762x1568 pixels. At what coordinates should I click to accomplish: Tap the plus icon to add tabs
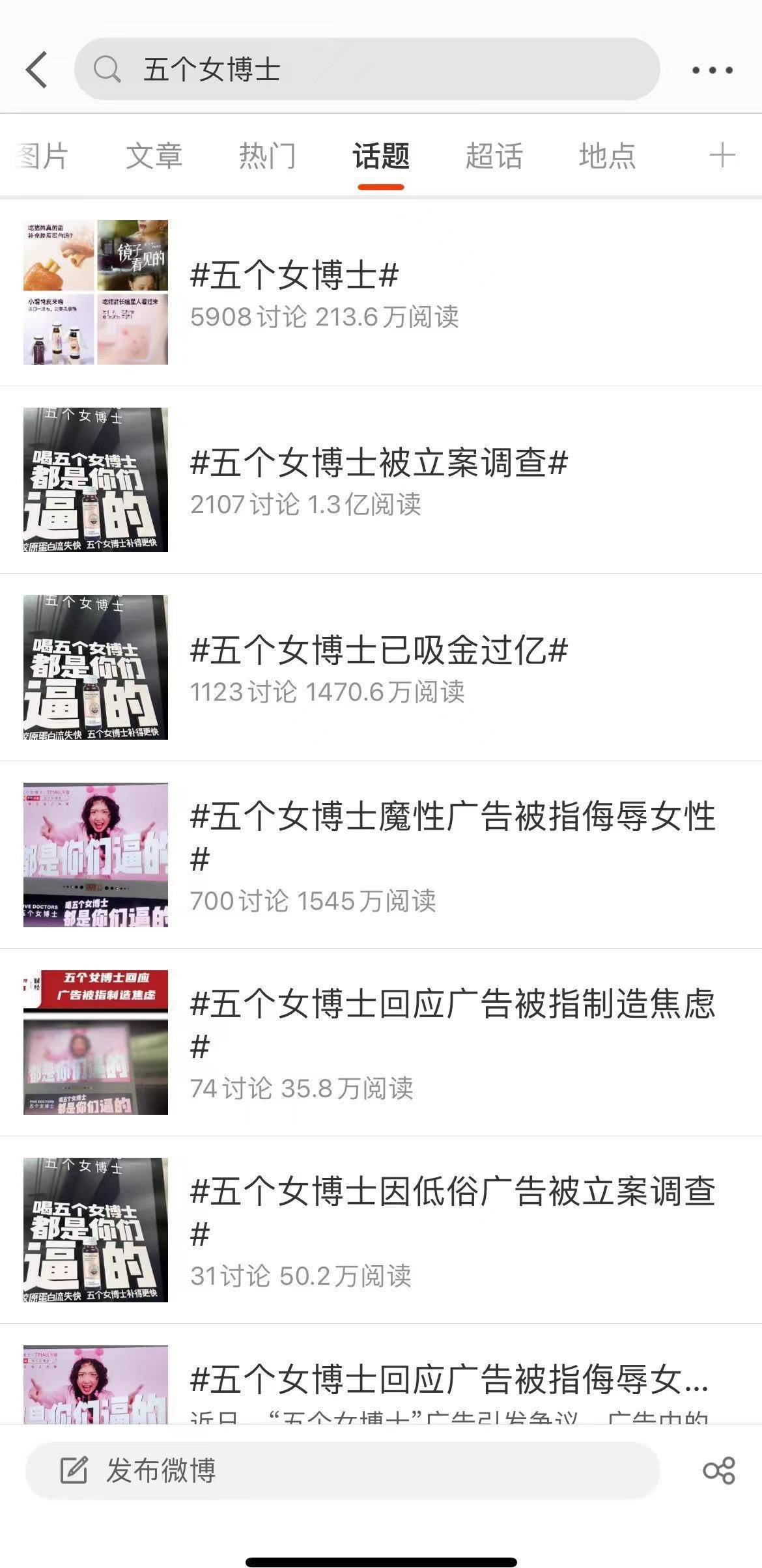tap(722, 156)
